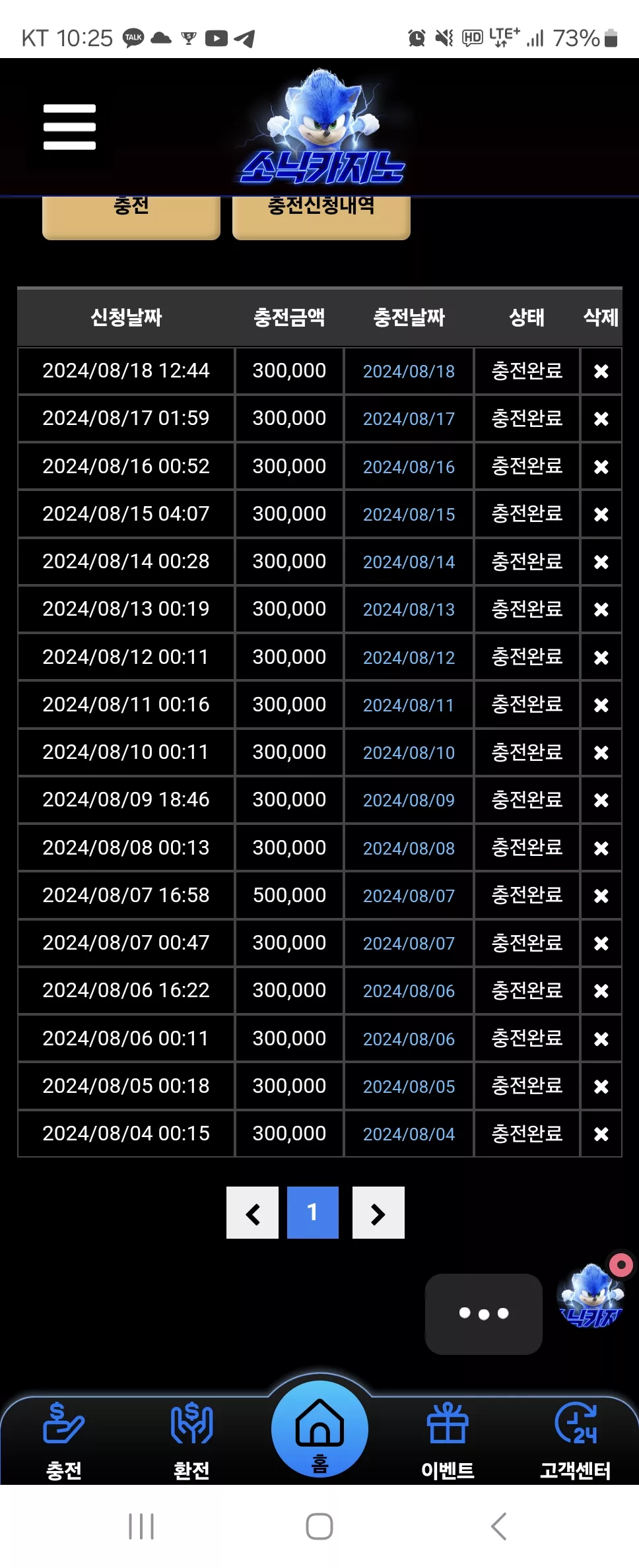Open the hamburger menu
639x1568 pixels.
click(x=69, y=127)
